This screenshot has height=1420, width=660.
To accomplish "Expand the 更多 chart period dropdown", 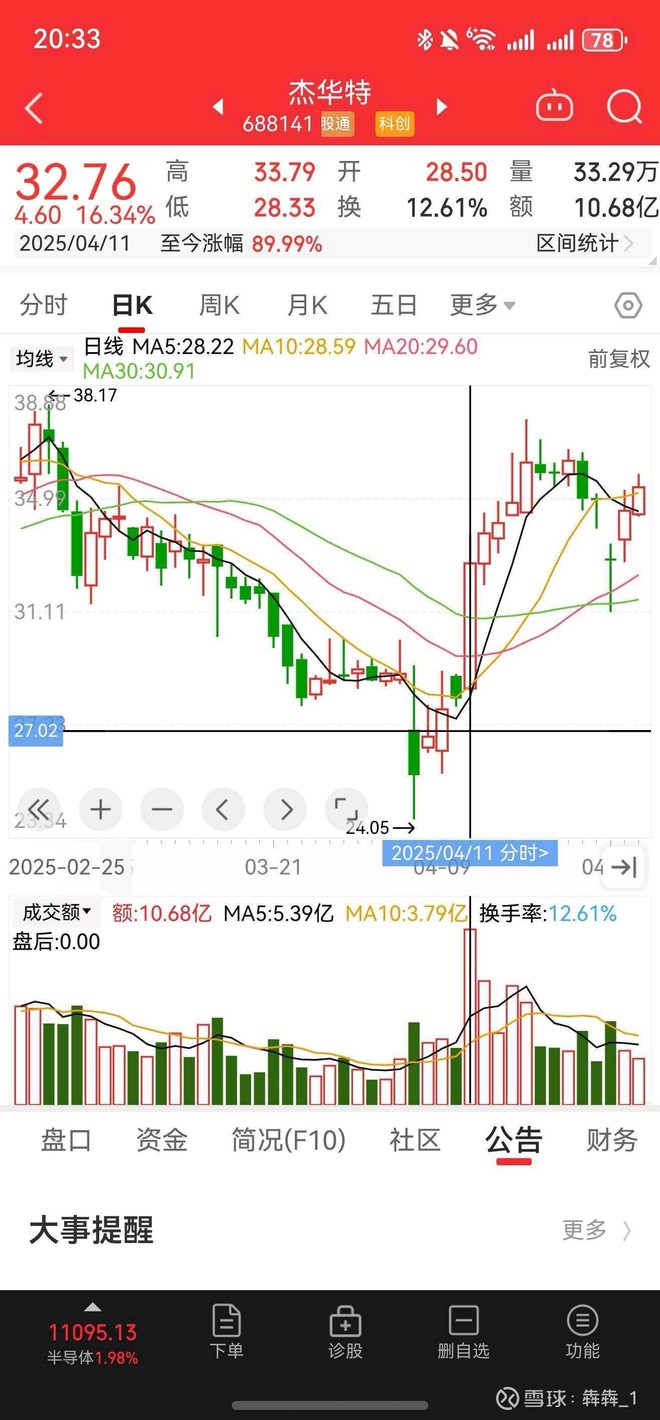I will pos(482,305).
